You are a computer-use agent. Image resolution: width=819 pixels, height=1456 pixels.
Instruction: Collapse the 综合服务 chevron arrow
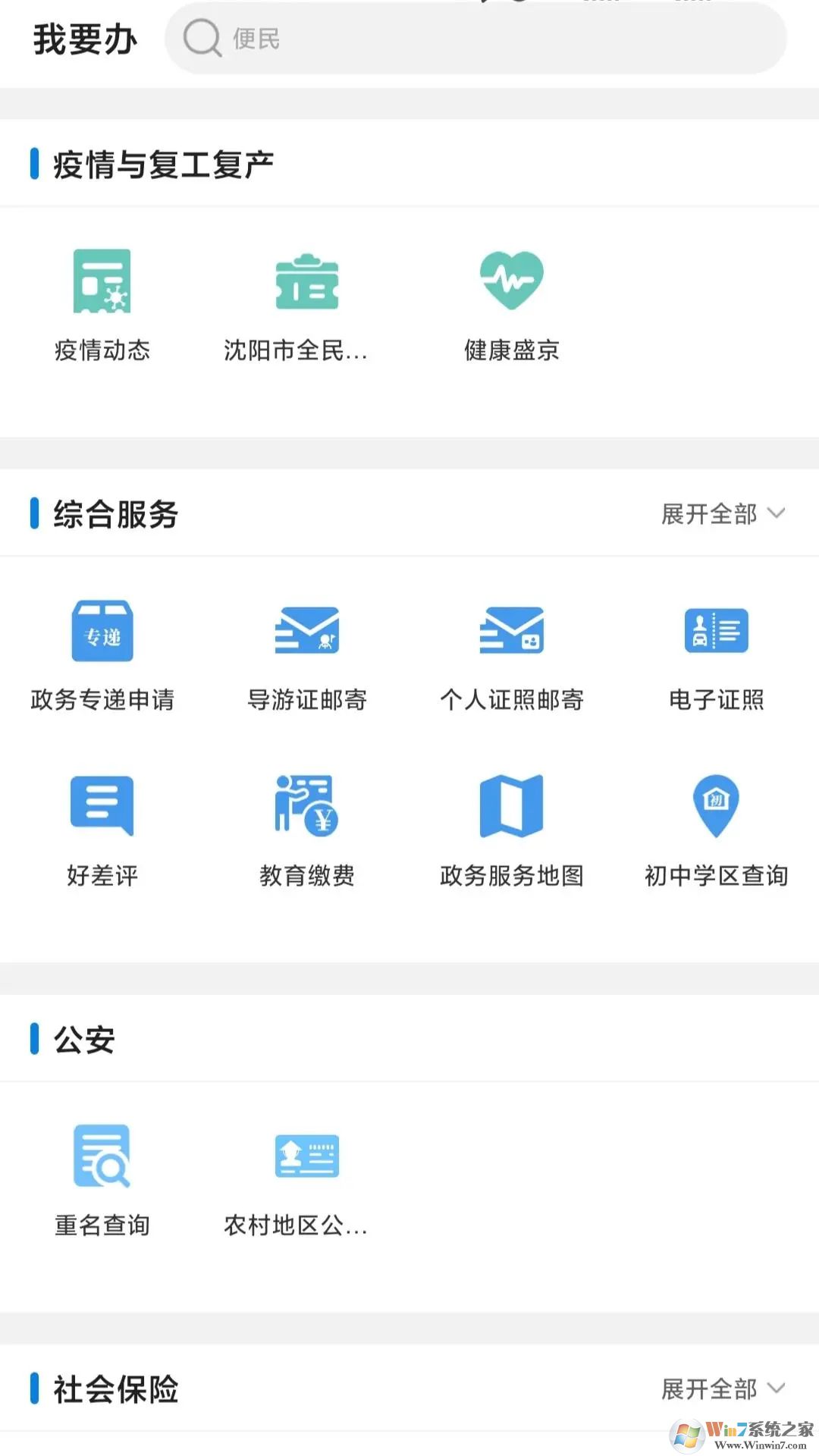coord(777,514)
